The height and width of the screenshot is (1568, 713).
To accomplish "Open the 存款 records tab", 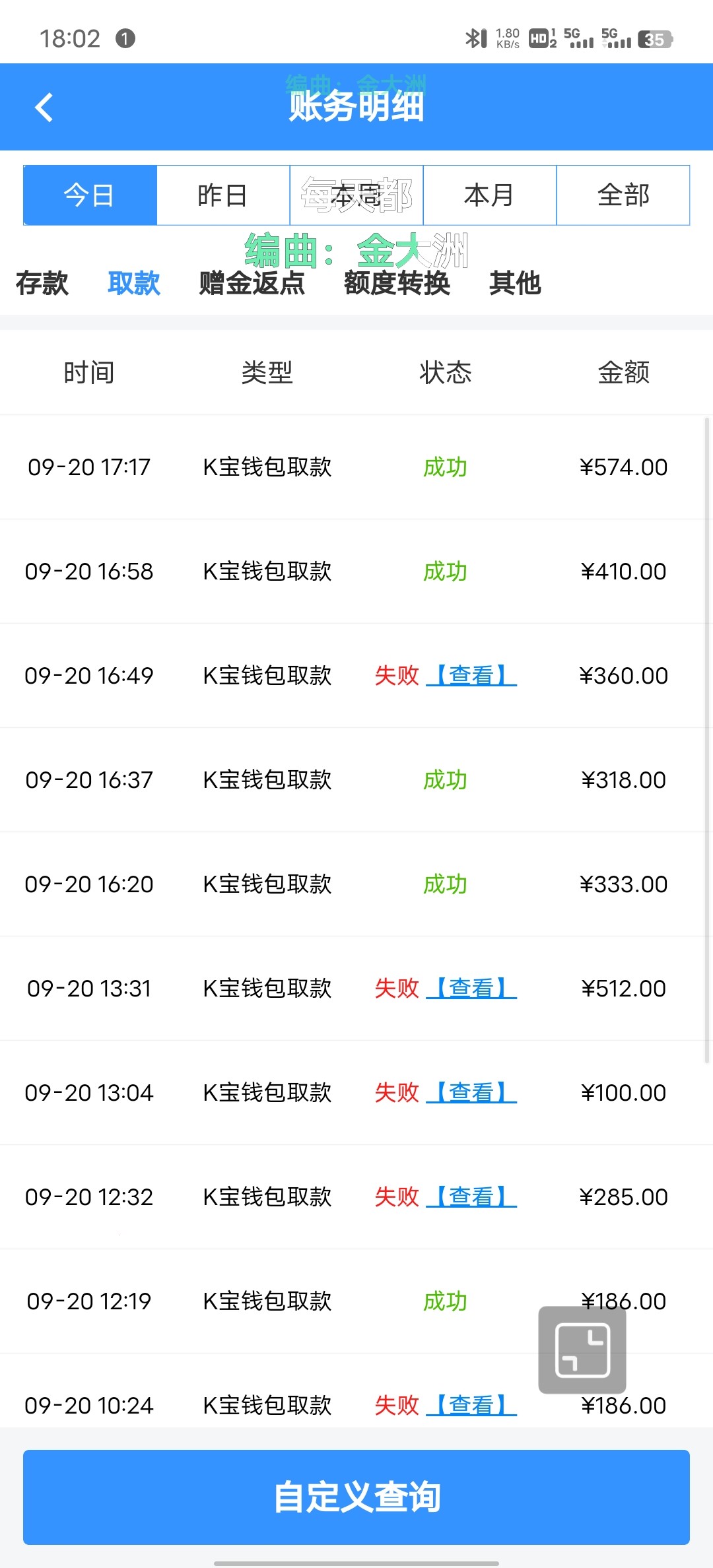I will (x=42, y=283).
